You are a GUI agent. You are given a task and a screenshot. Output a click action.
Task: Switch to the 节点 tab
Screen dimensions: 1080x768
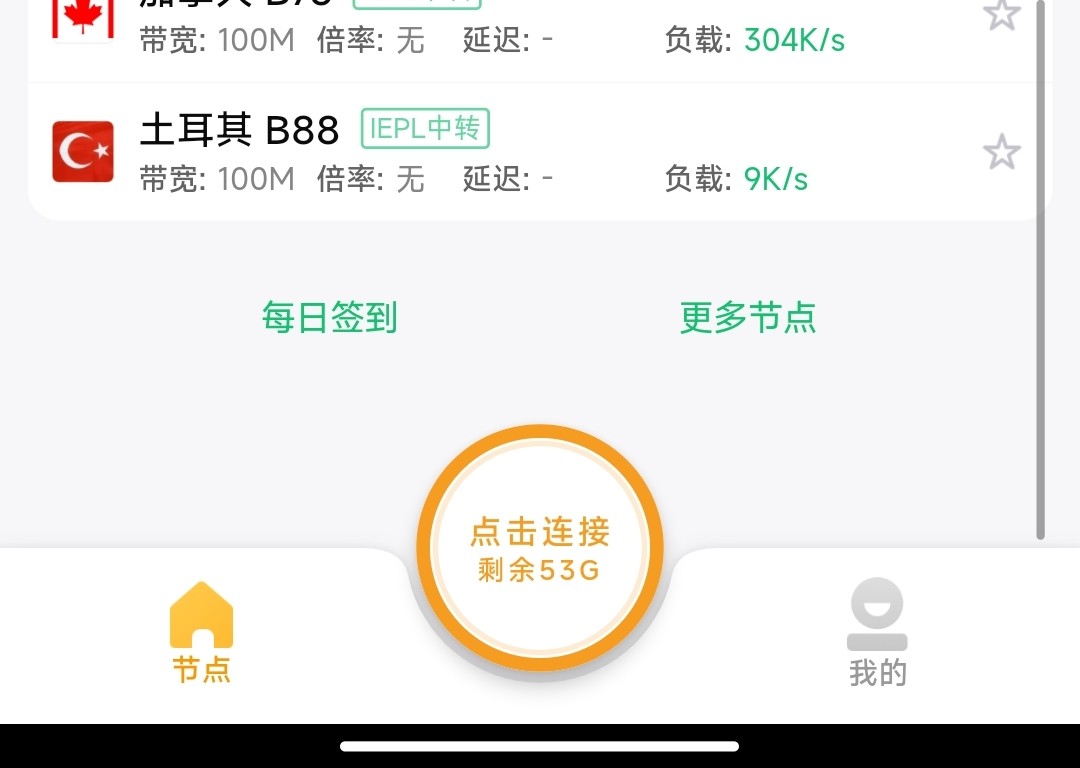201,634
